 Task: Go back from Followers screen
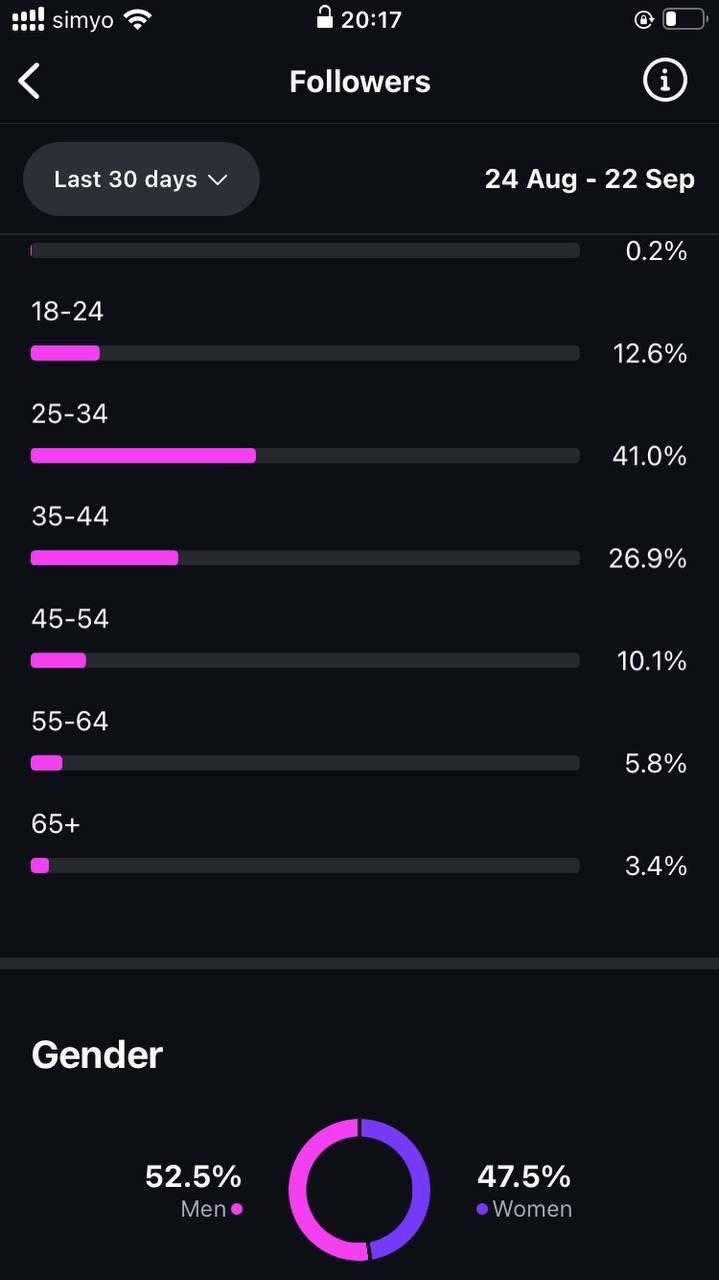[x=30, y=81]
